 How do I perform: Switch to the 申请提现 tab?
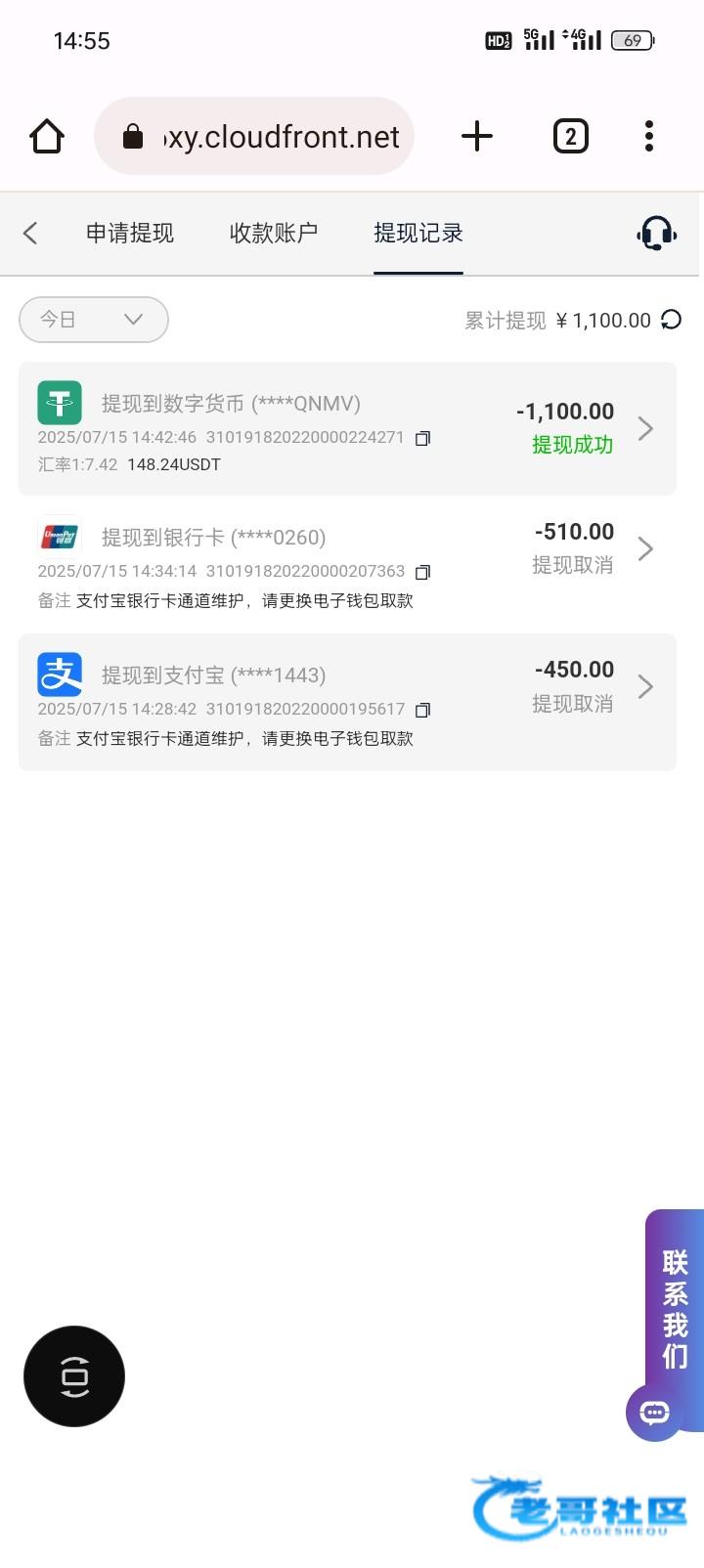pyautogui.click(x=130, y=233)
